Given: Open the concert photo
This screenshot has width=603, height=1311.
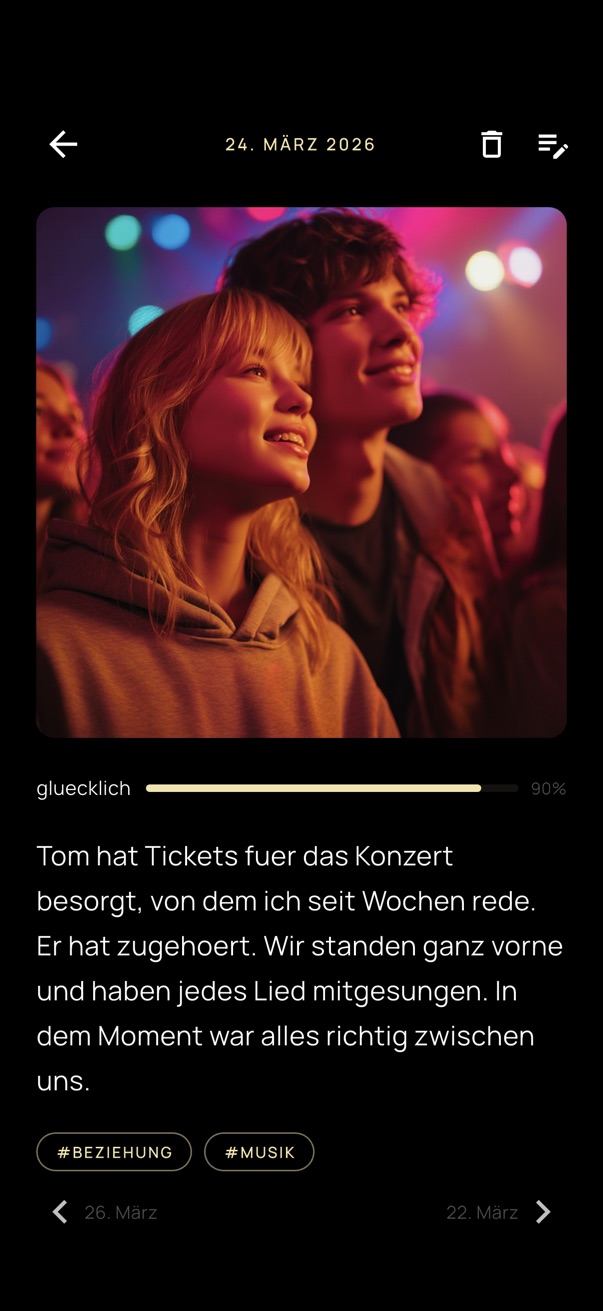Looking at the screenshot, I should (x=301, y=472).
